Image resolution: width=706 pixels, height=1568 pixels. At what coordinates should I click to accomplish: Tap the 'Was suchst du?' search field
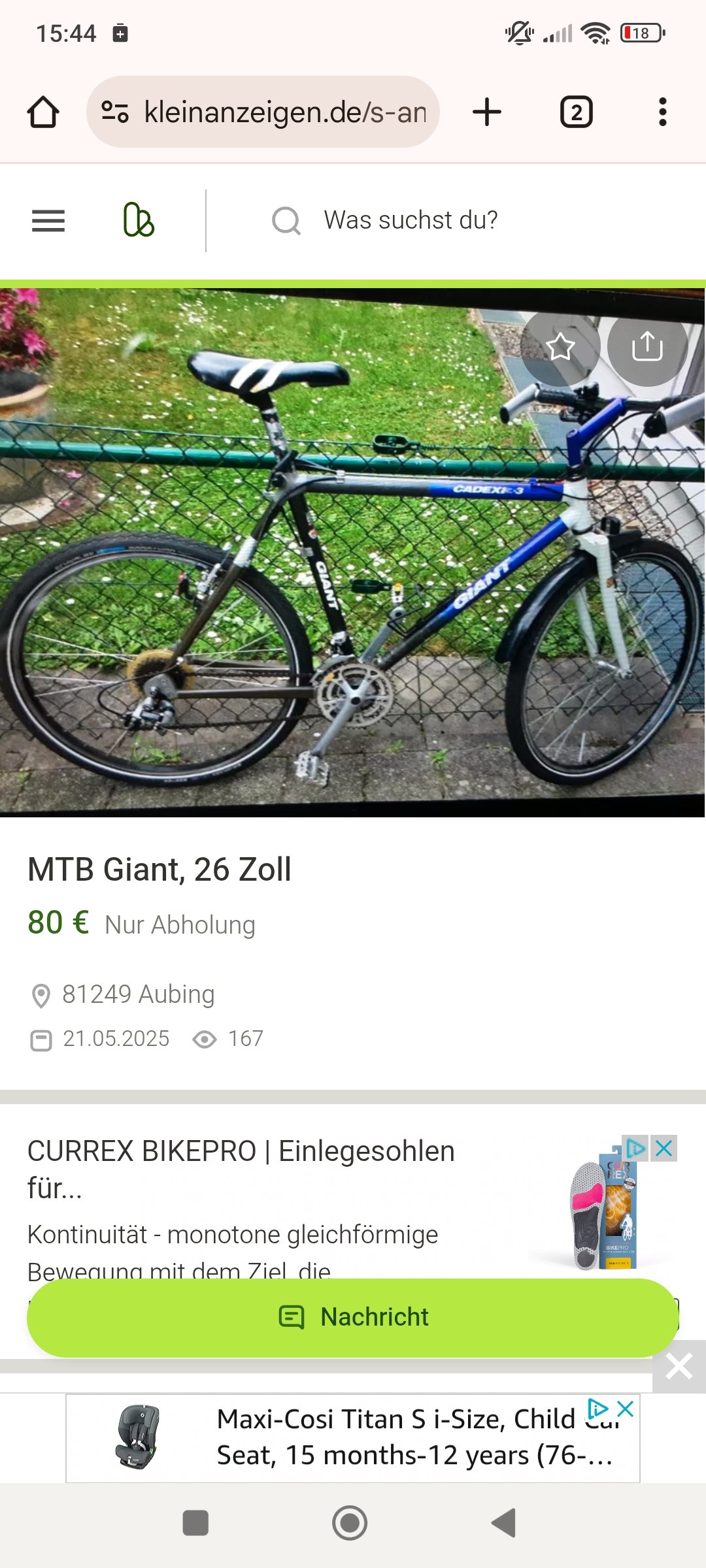tap(411, 220)
